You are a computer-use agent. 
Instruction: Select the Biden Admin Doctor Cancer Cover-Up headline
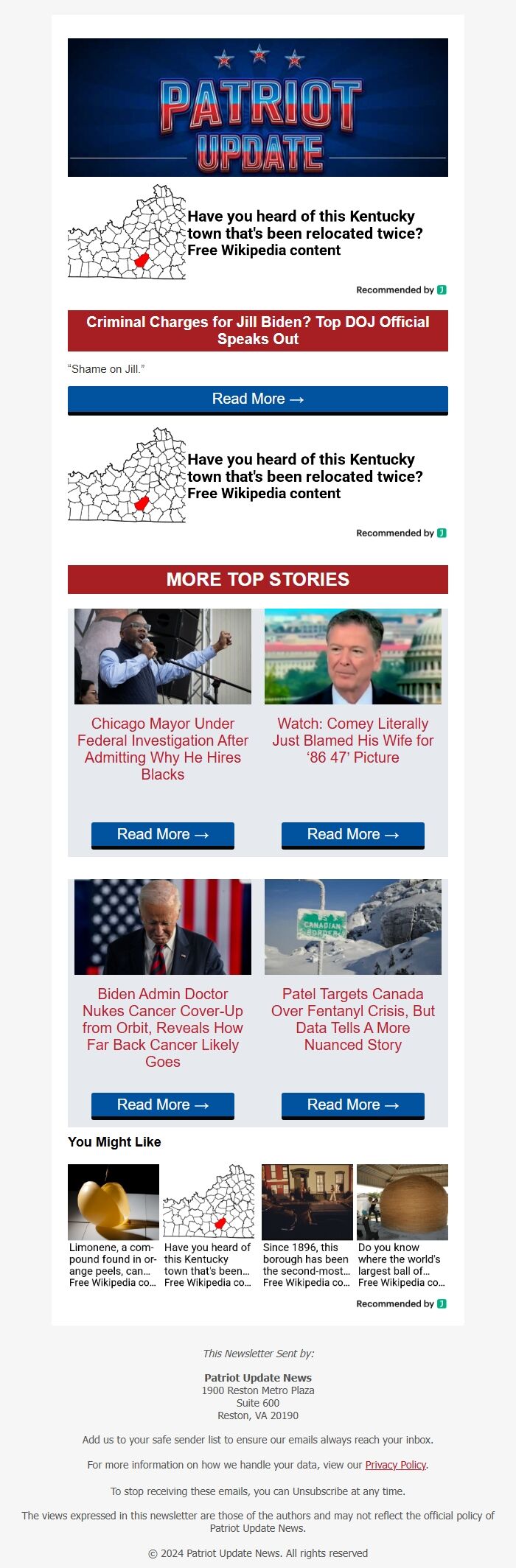(x=163, y=1028)
